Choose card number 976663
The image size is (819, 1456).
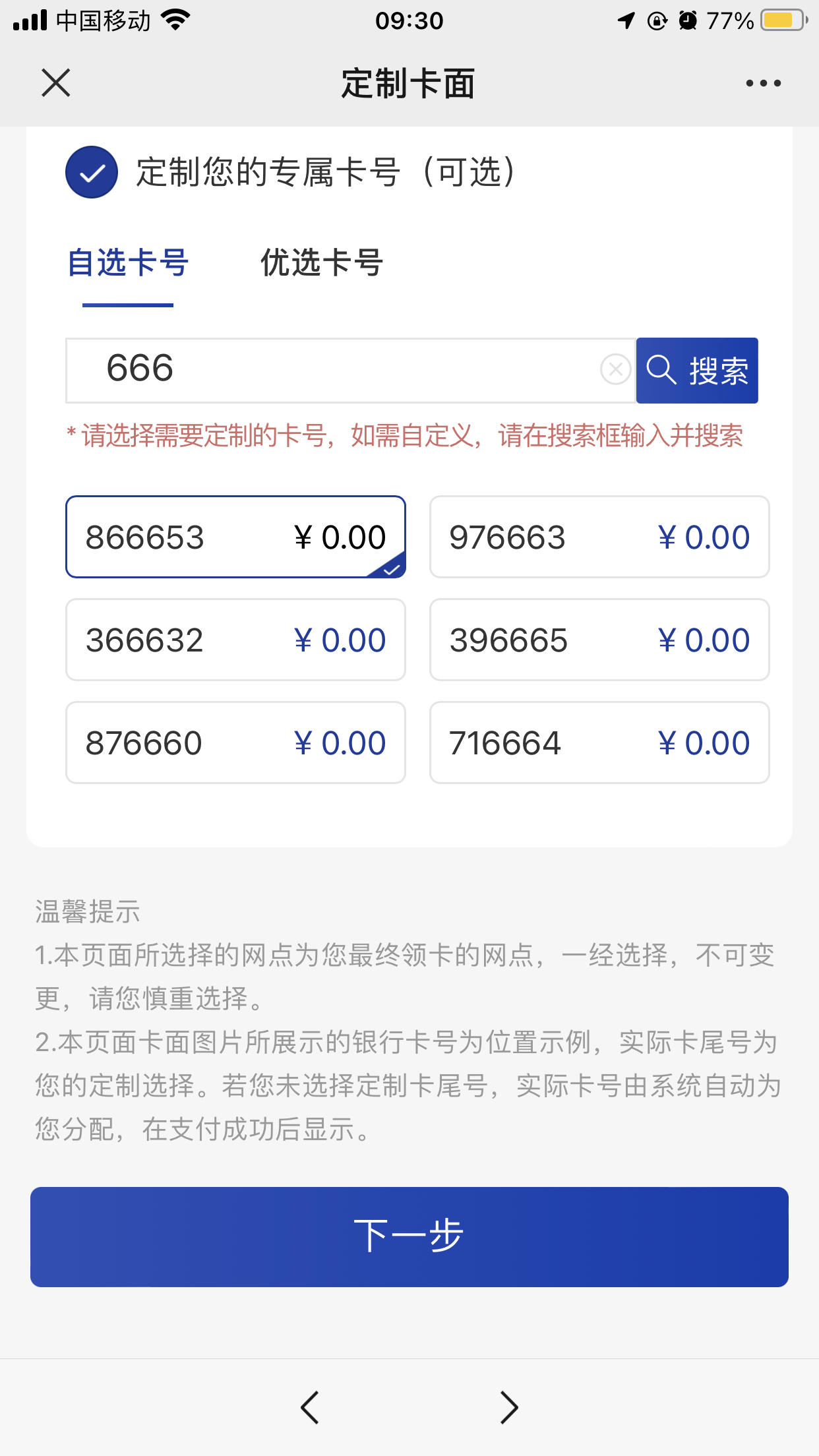[x=599, y=537]
